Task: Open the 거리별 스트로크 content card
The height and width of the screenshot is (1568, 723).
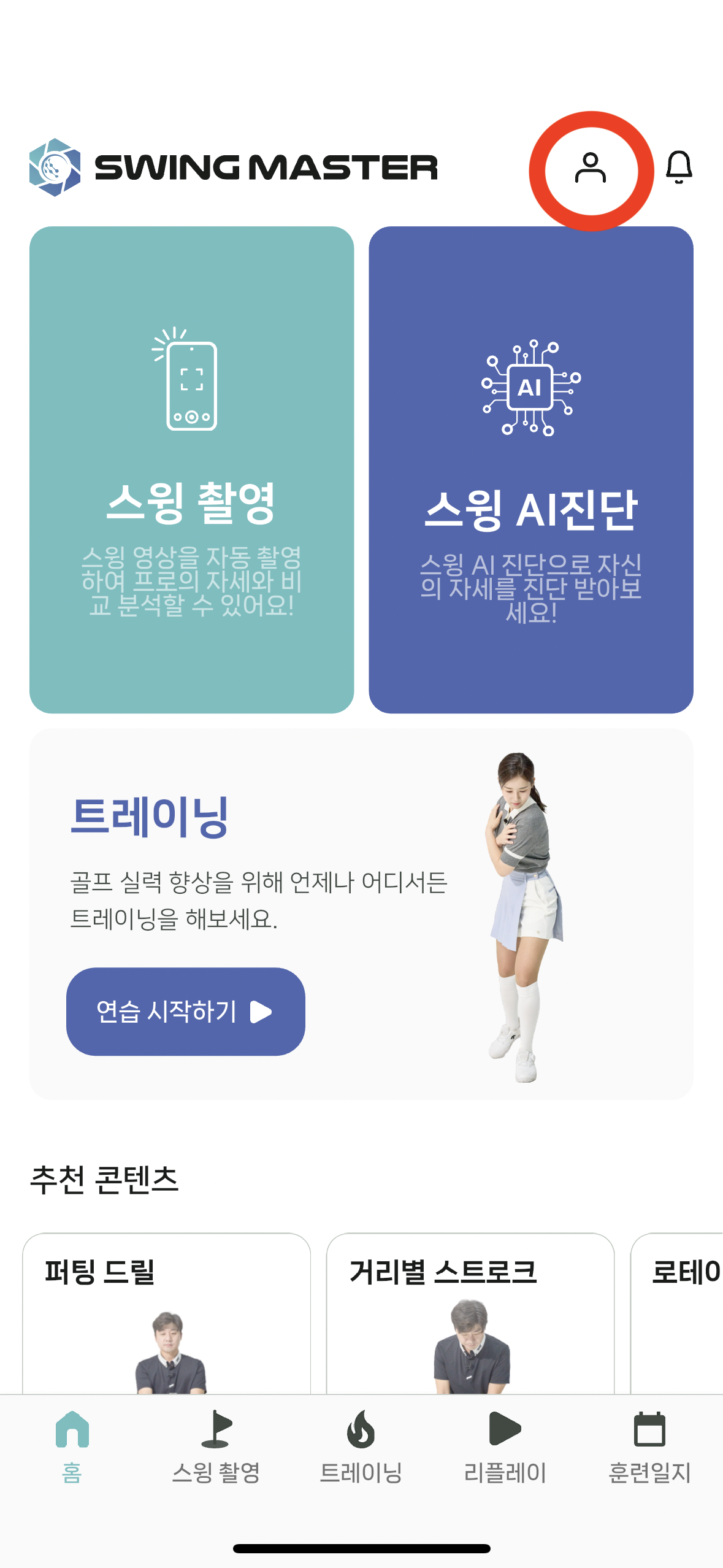Action: tap(470, 1313)
